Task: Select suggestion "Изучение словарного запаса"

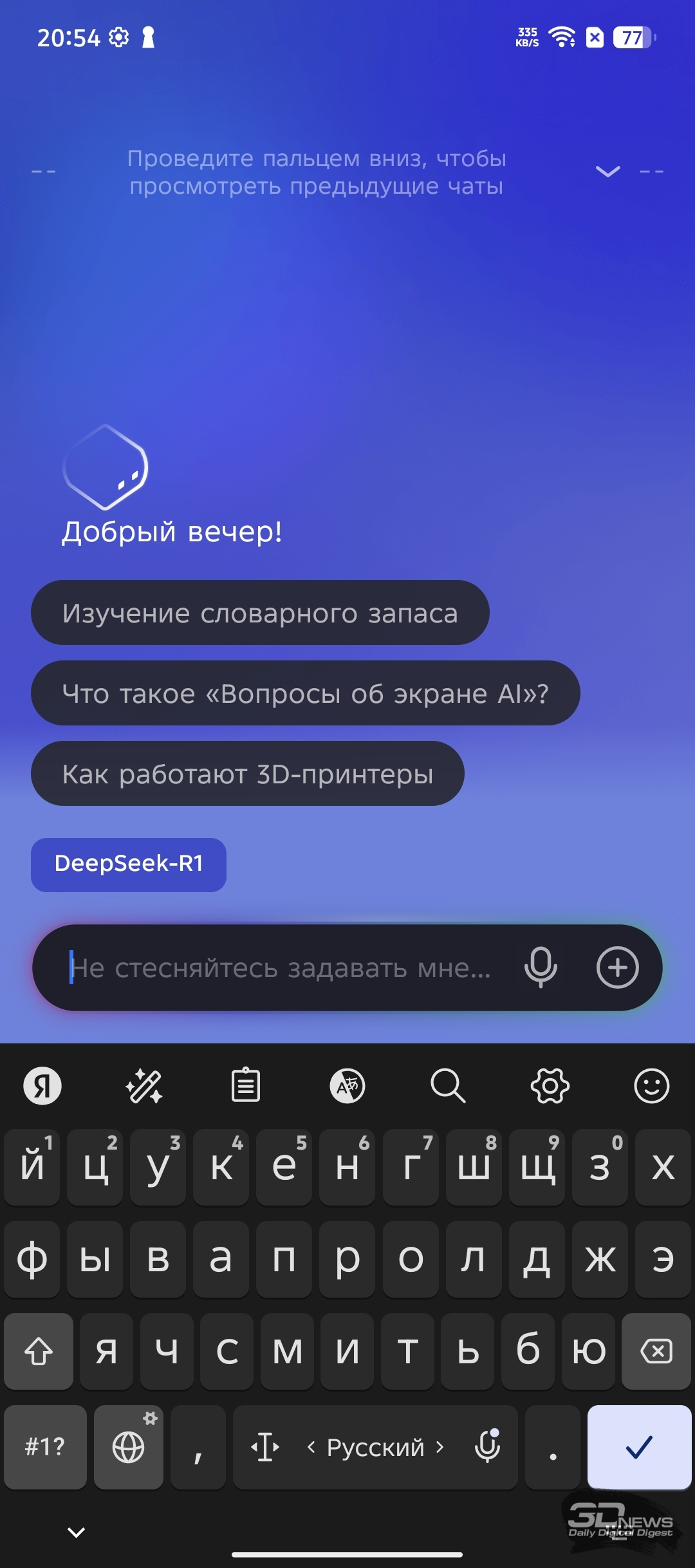Action: click(260, 613)
